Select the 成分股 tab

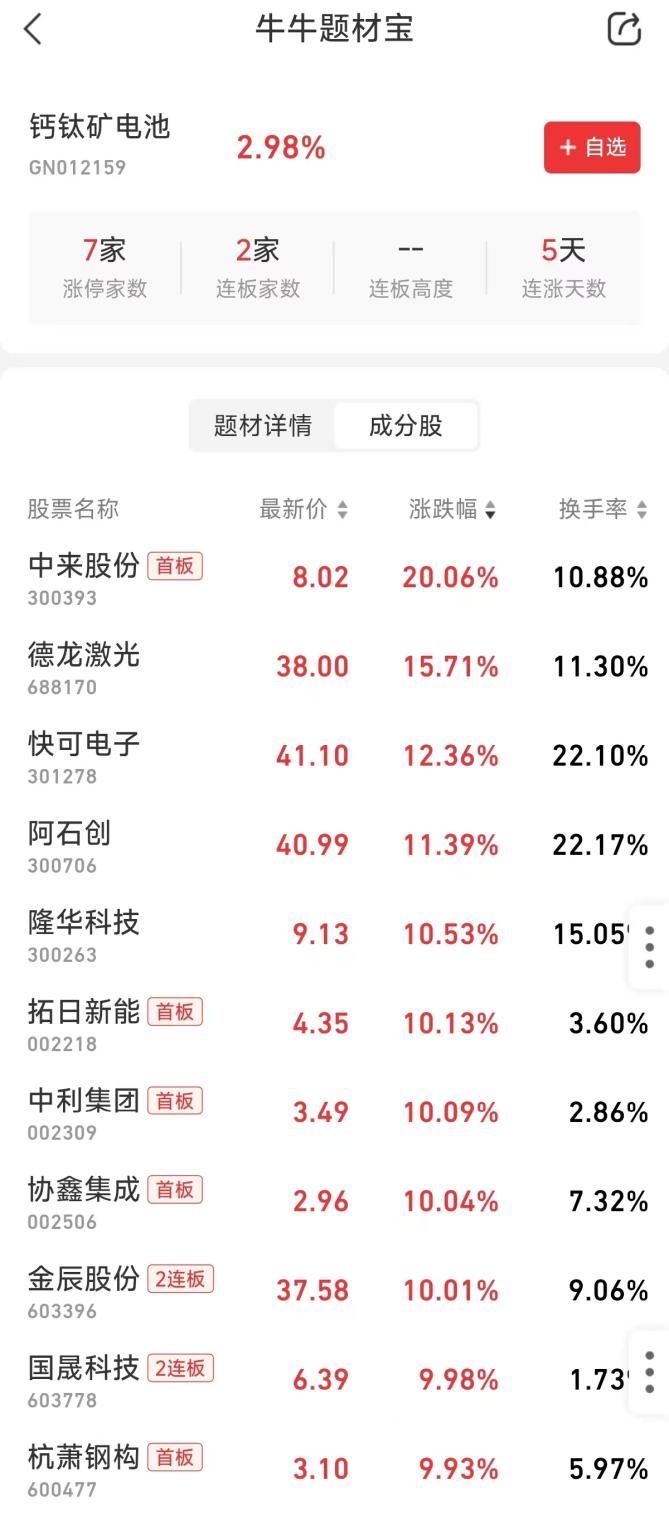coord(405,426)
